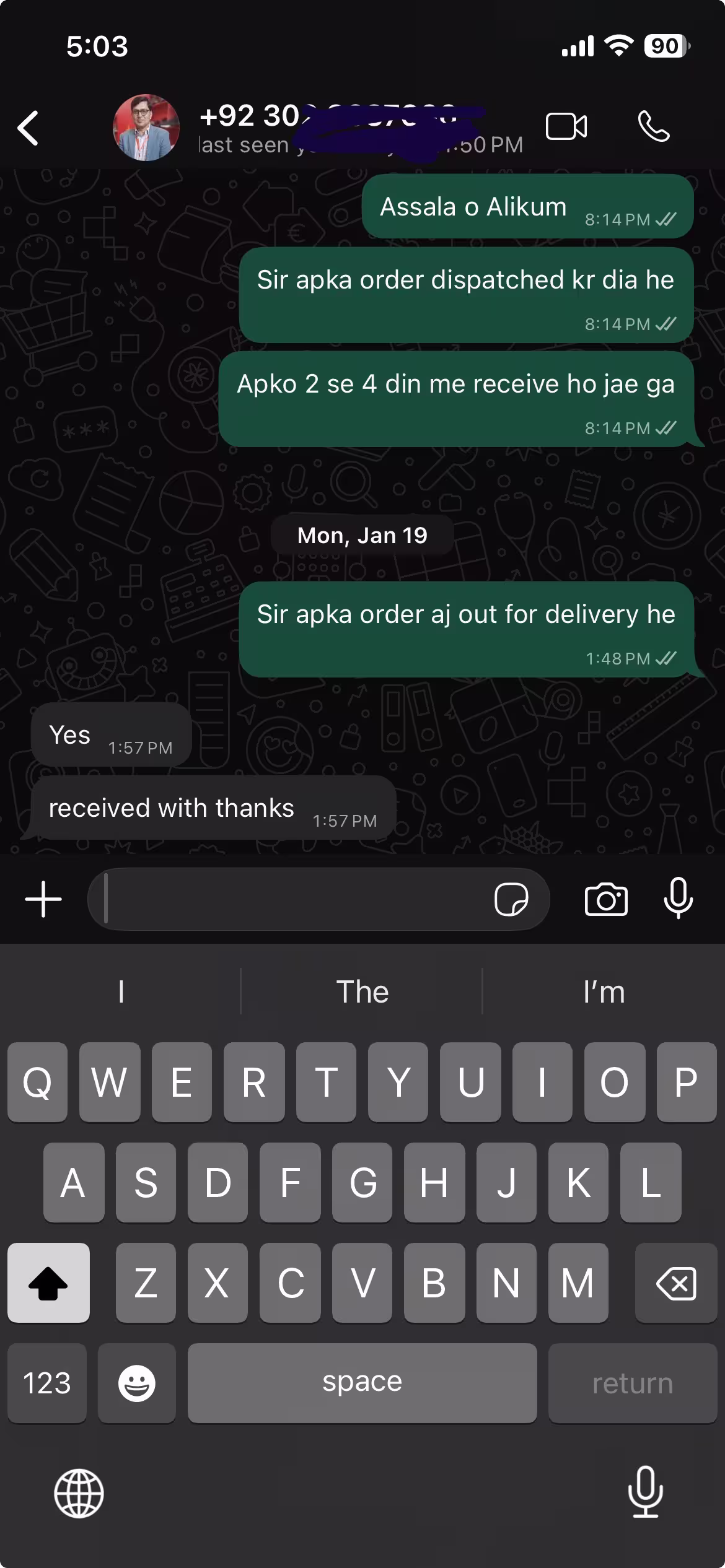Insert the suggestion "I'm"
This screenshot has height=1568, width=725.
[x=604, y=992]
